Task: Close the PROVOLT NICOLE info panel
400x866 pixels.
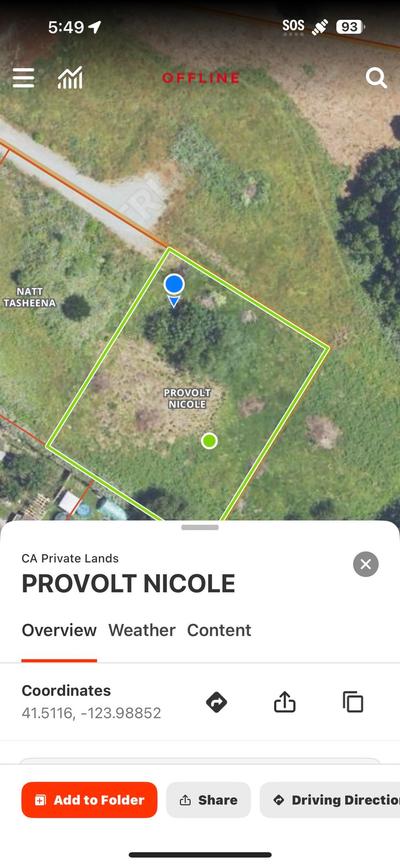Action: point(366,564)
